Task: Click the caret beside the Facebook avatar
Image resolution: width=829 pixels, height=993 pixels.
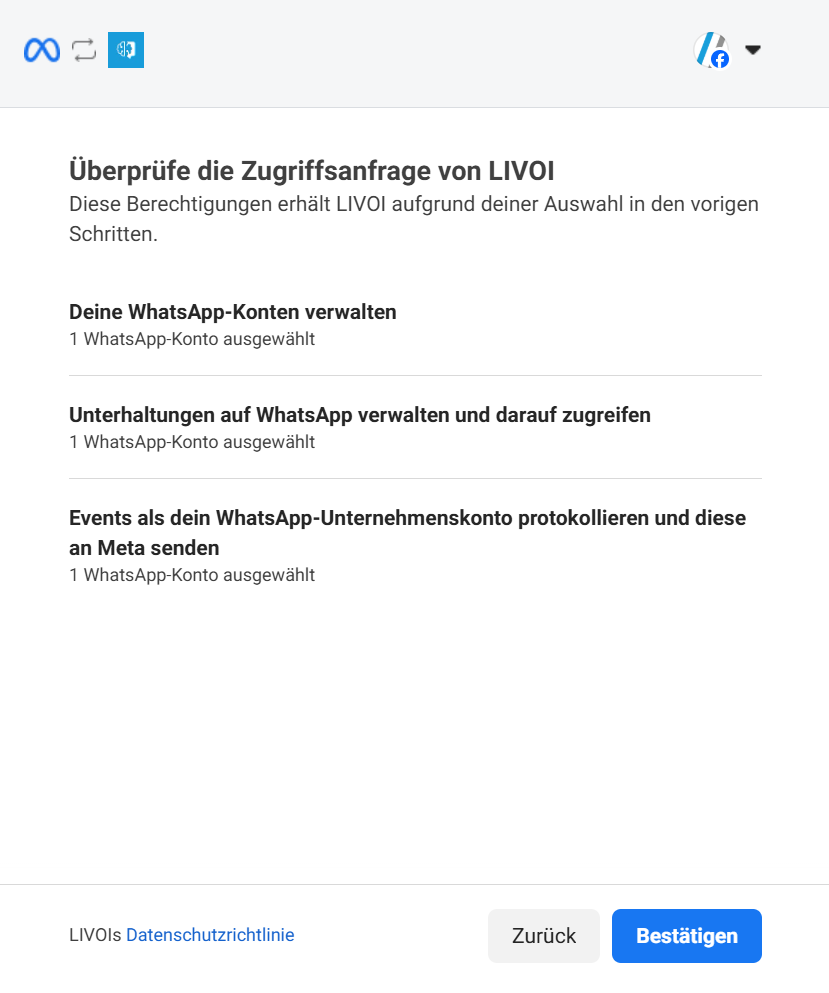Action: pos(753,49)
